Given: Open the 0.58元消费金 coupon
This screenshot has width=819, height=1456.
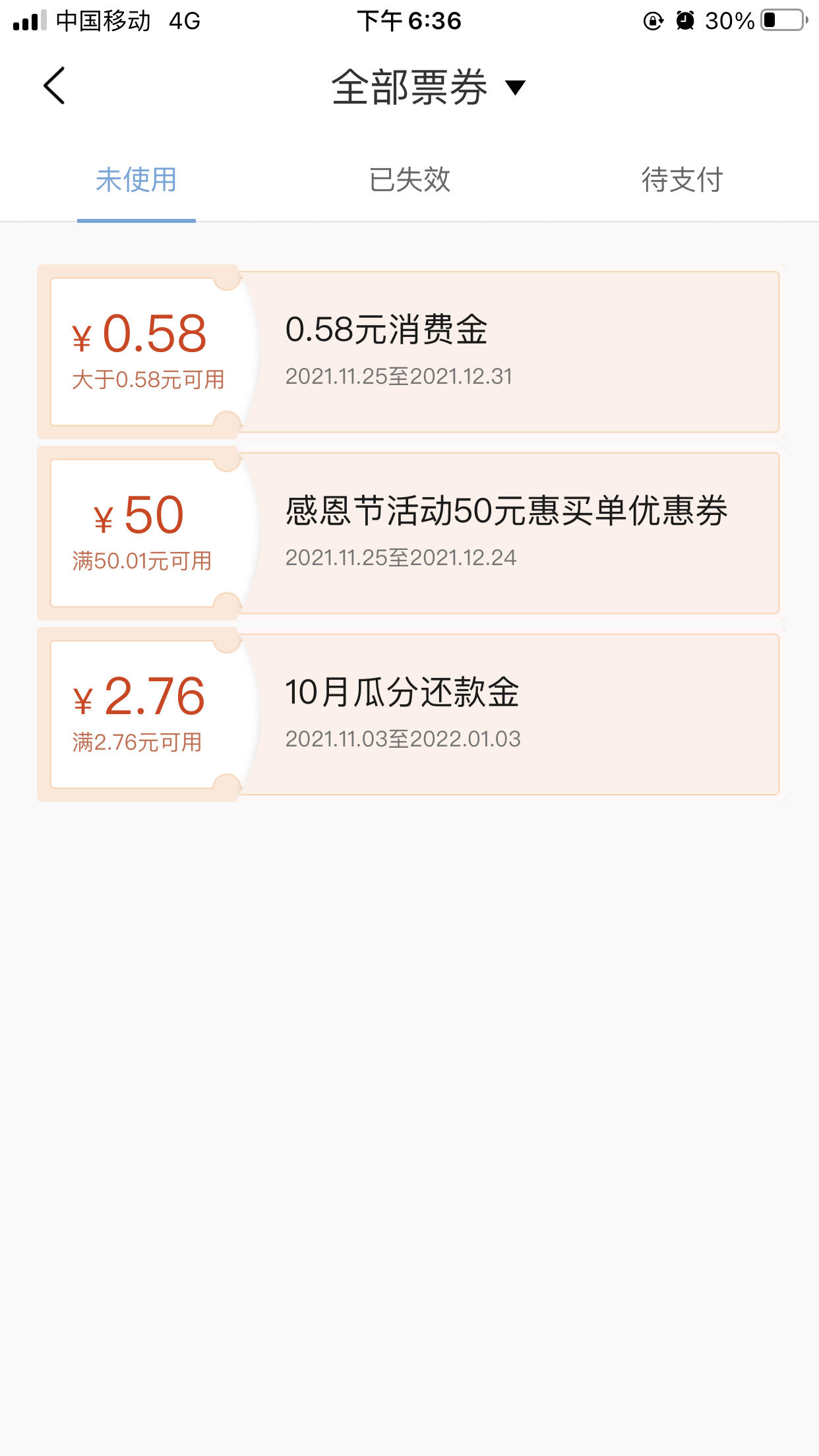Looking at the screenshot, I should coord(409,351).
